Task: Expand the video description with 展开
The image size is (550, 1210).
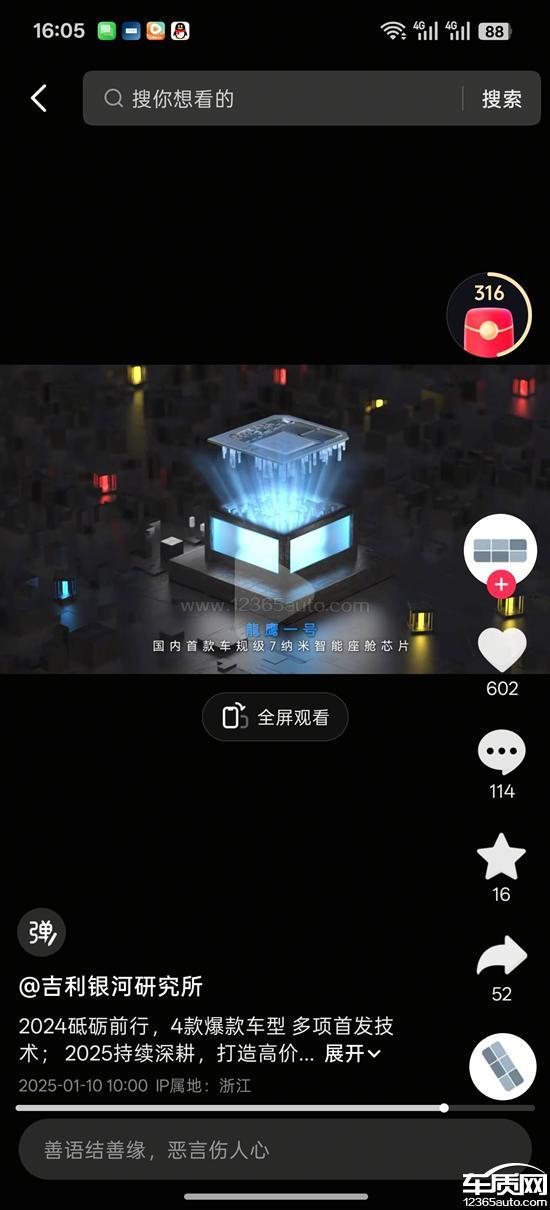Action: [352, 1054]
